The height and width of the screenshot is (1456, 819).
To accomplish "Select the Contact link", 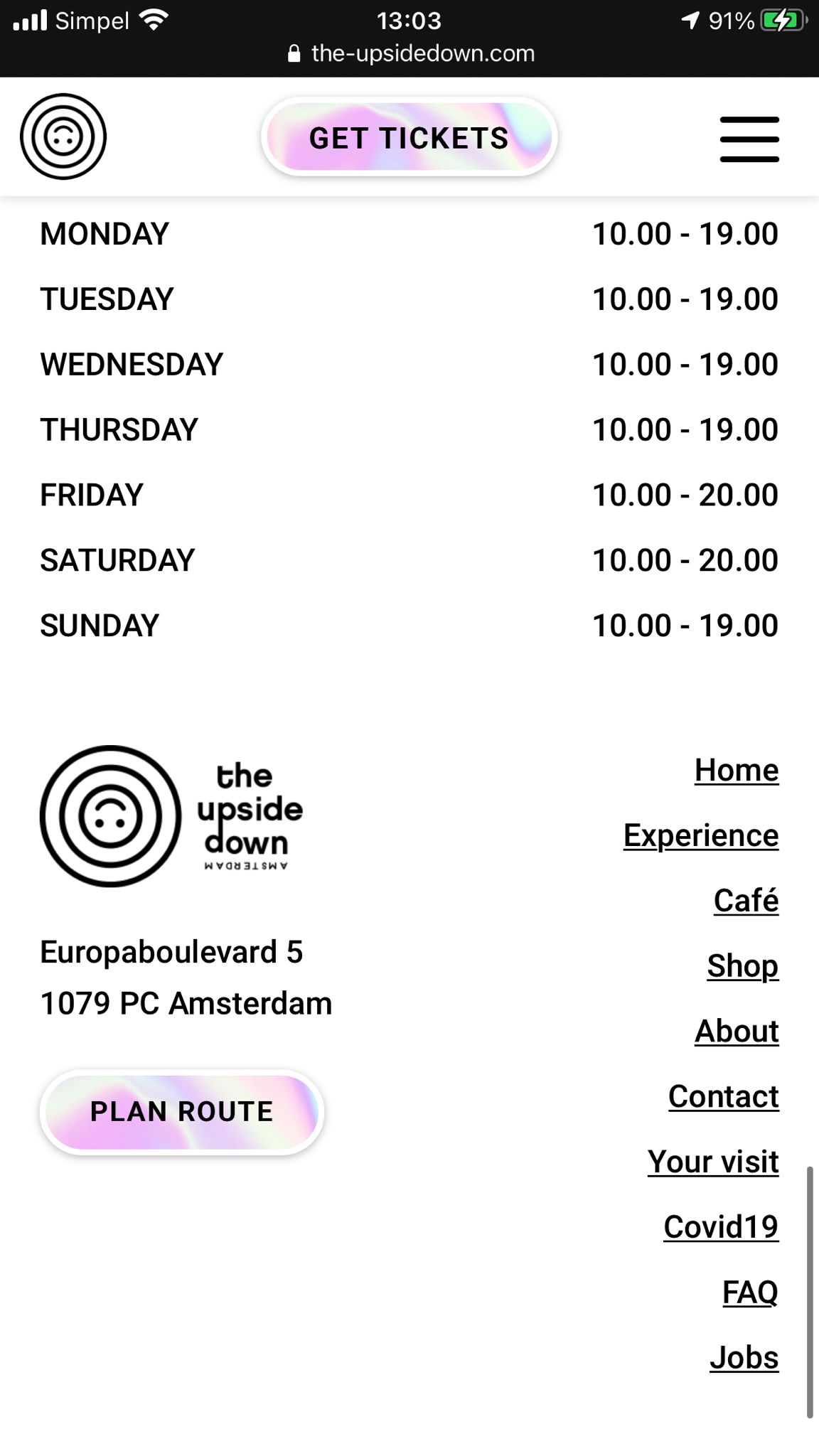I will tap(723, 1096).
